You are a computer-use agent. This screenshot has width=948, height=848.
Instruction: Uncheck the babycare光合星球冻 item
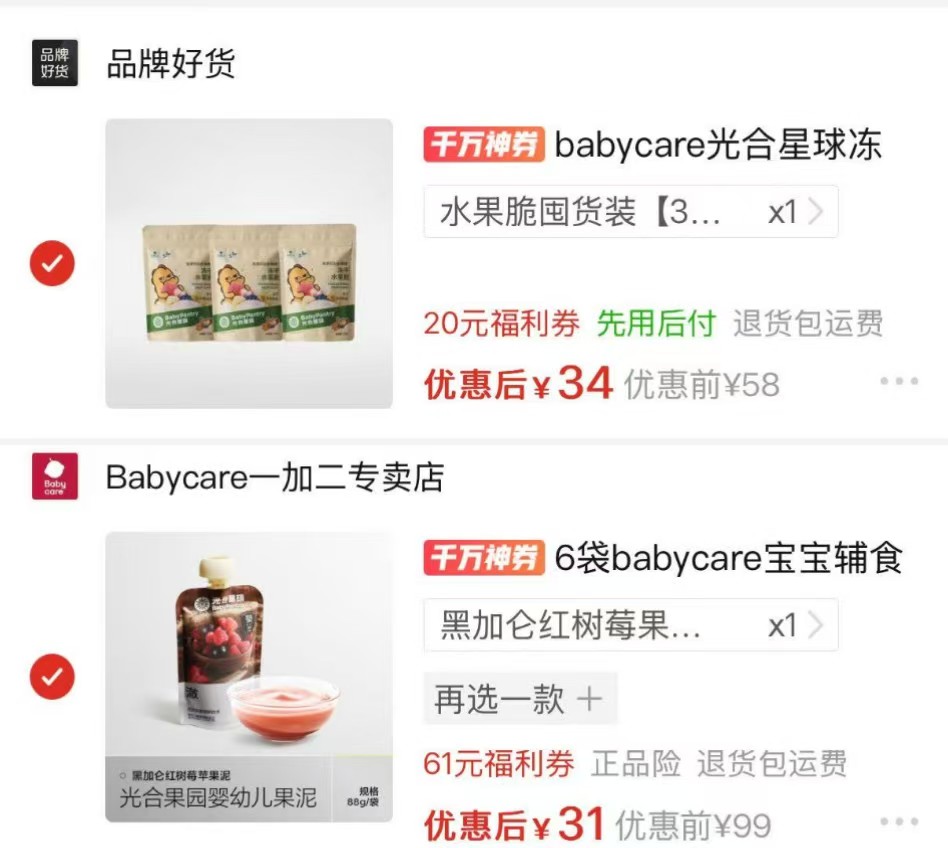52,264
